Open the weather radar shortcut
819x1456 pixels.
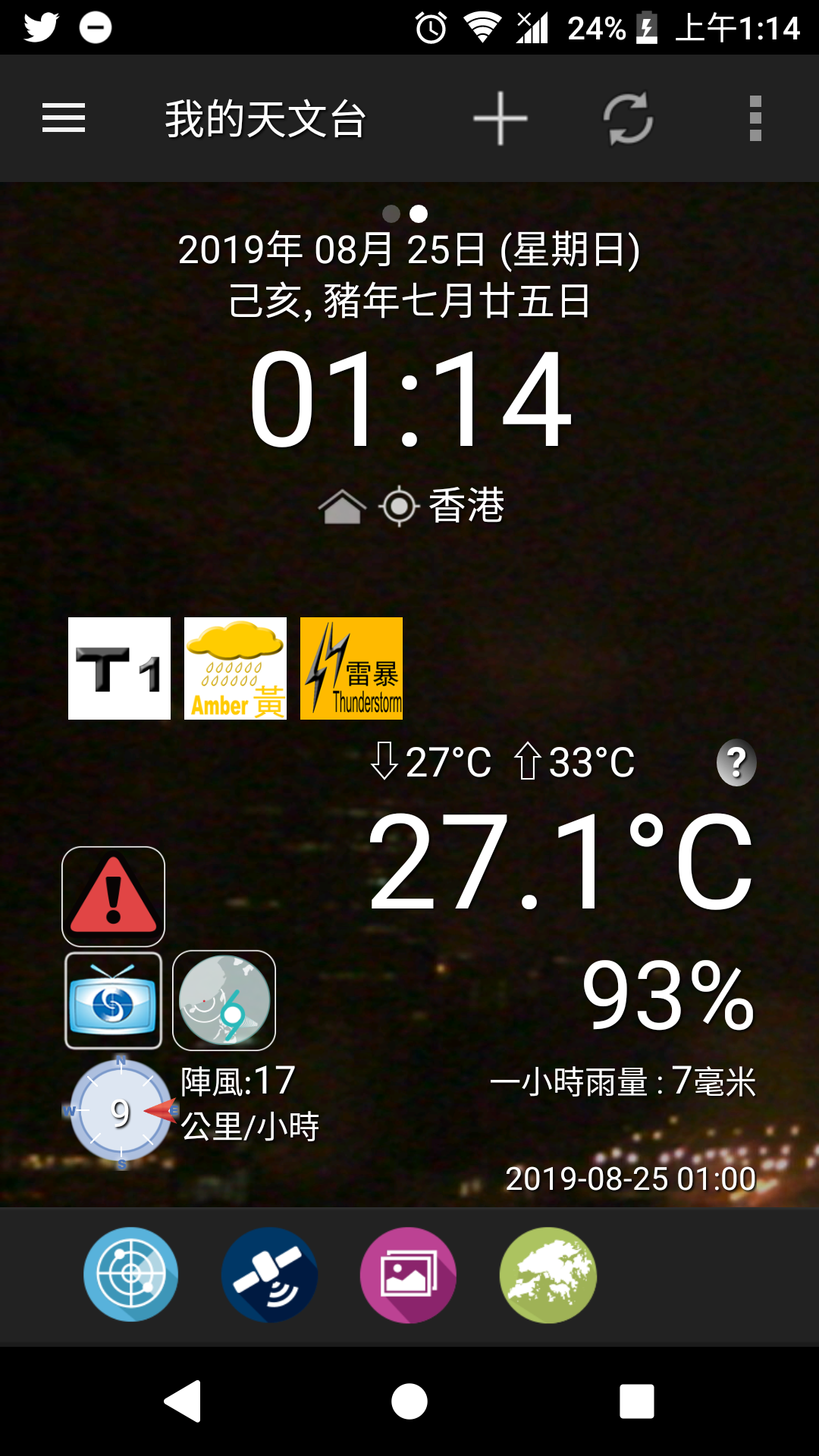tap(130, 1275)
